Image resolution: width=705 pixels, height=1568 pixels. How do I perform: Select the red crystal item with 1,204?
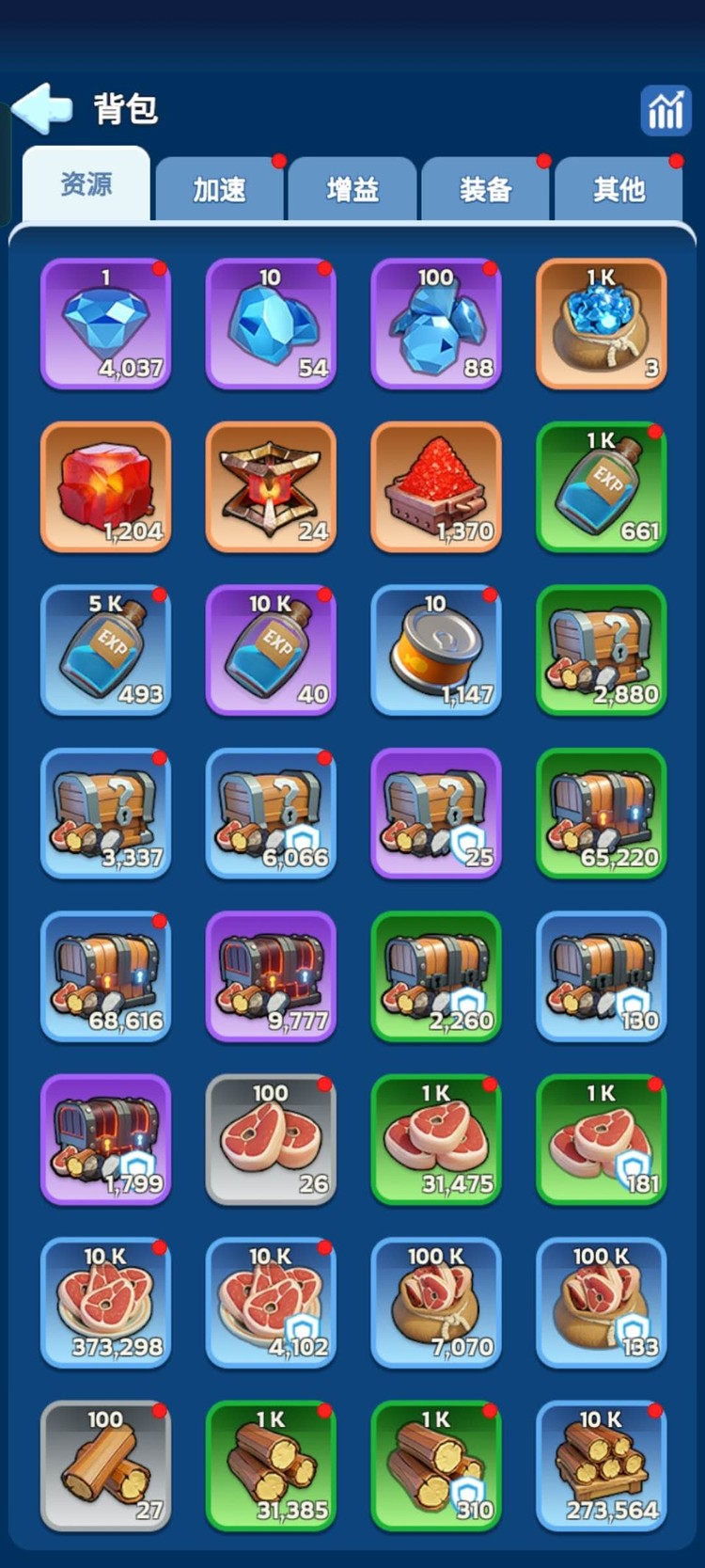coord(106,486)
